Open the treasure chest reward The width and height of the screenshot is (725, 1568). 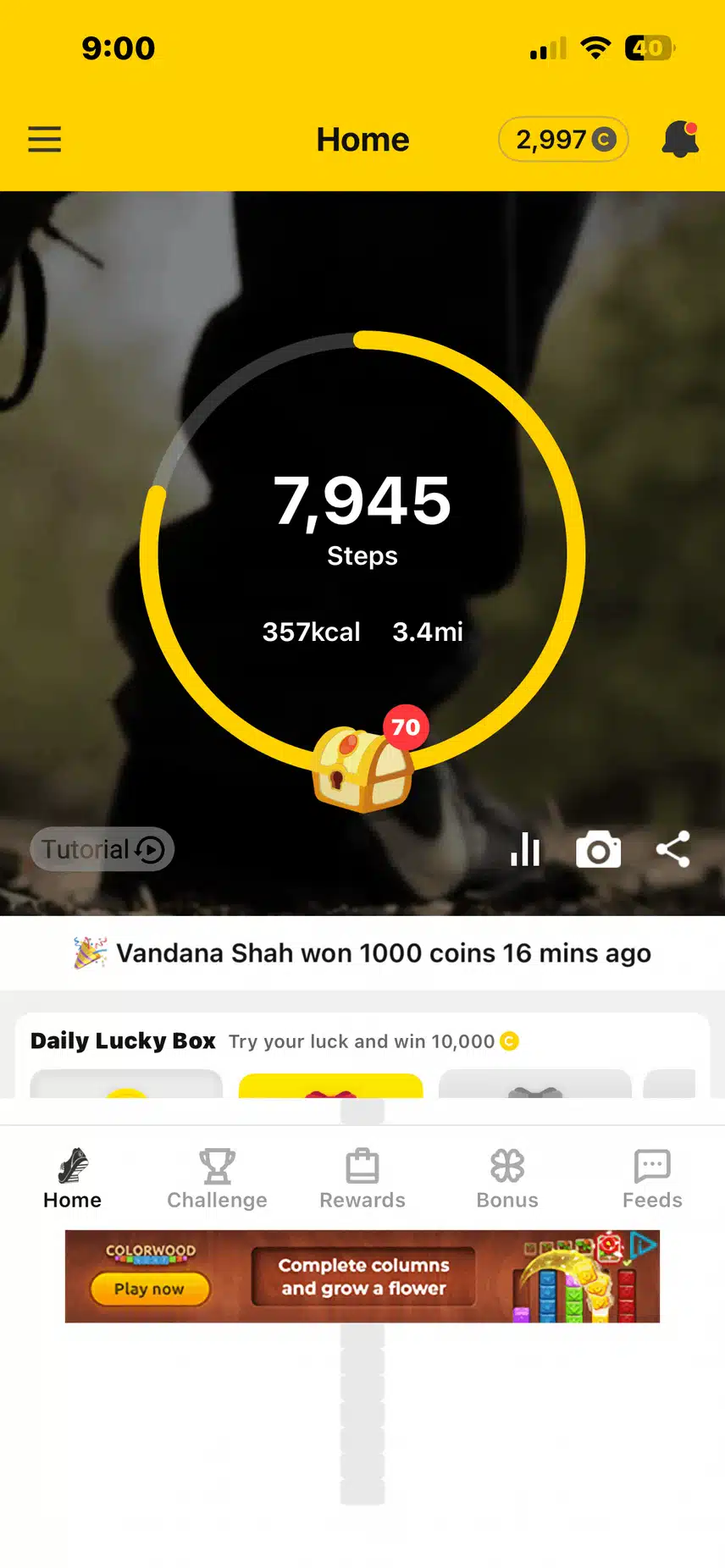tap(363, 767)
